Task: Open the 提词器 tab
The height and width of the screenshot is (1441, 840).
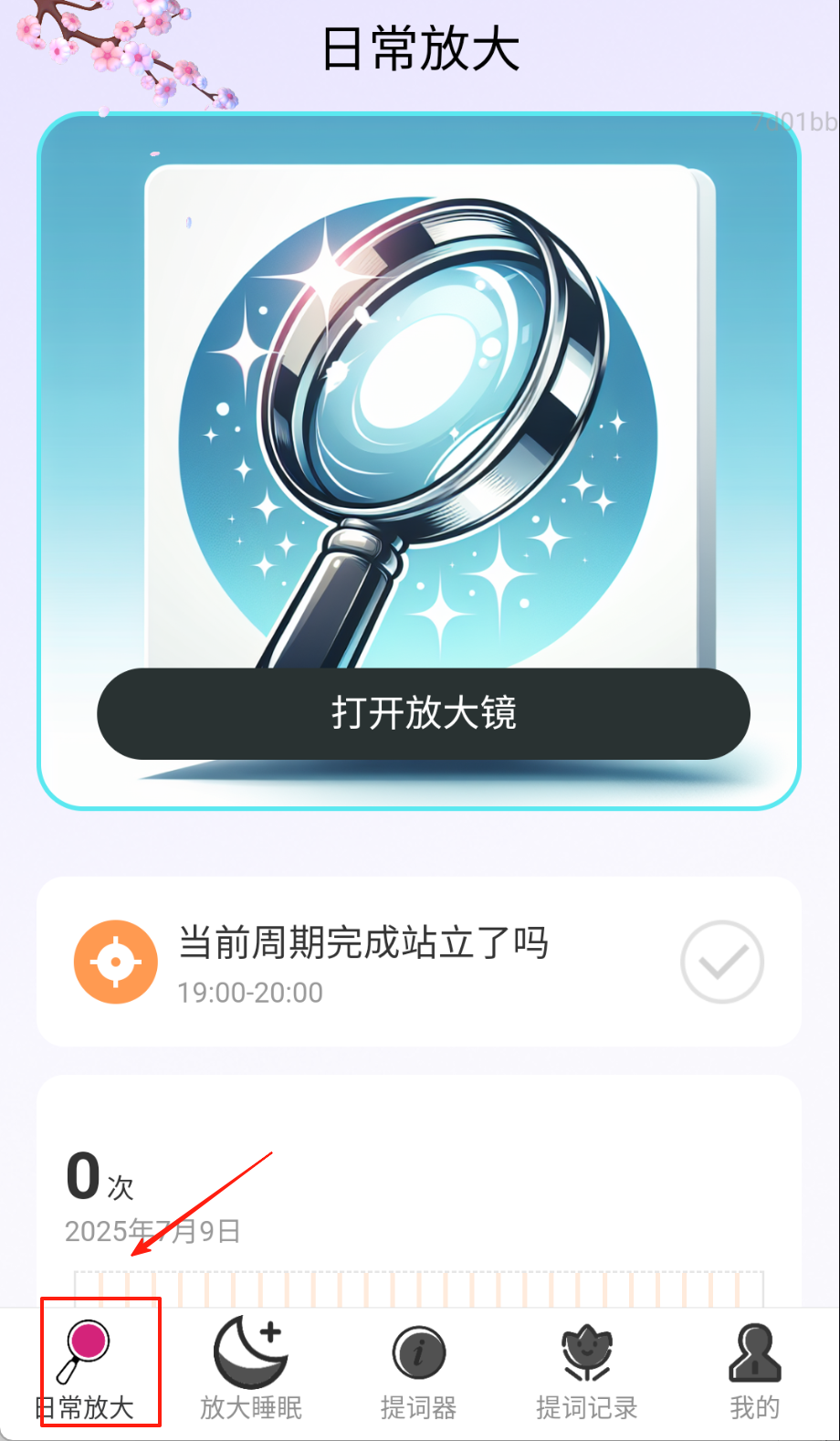Action: click(x=418, y=1368)
